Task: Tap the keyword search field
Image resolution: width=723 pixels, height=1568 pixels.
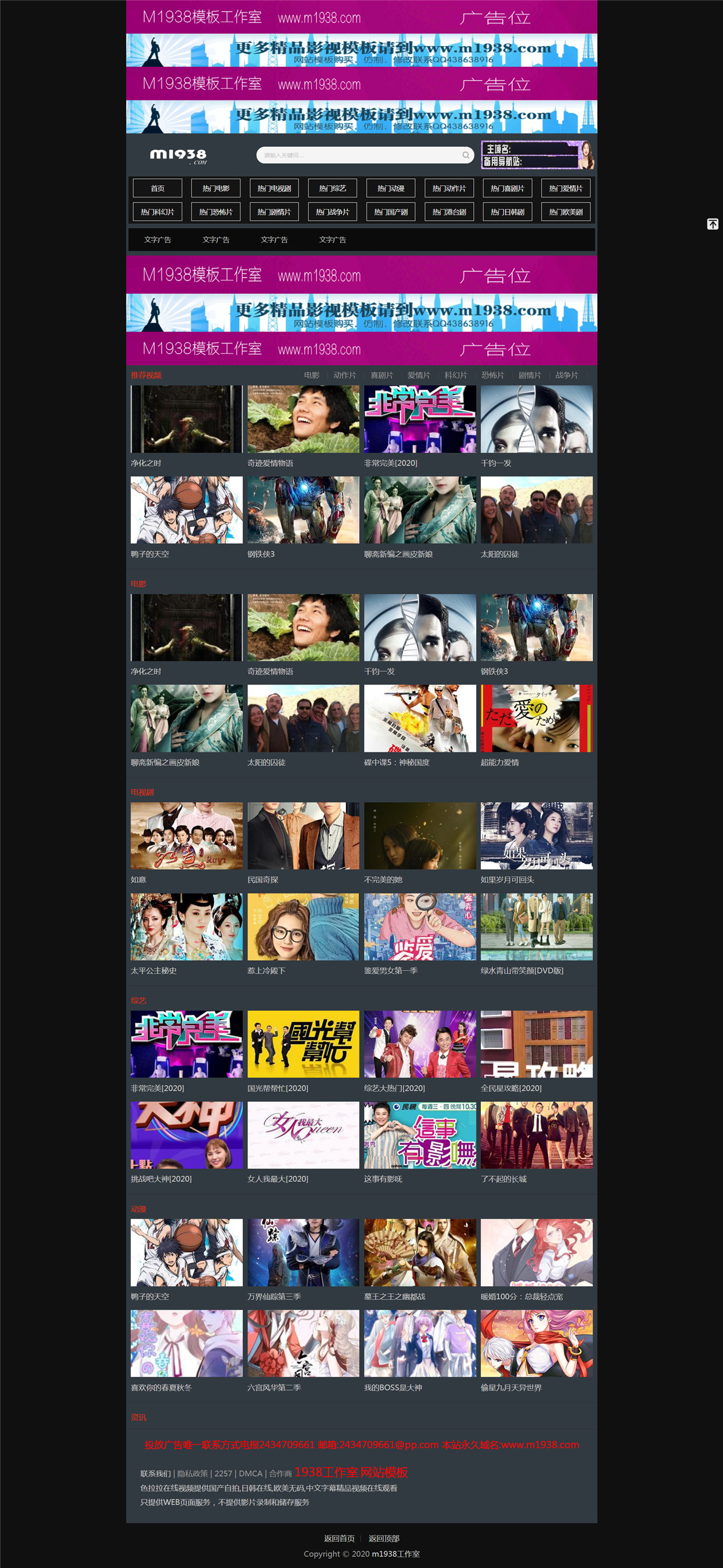Action: pyautogui.click(x=359, y=155)
